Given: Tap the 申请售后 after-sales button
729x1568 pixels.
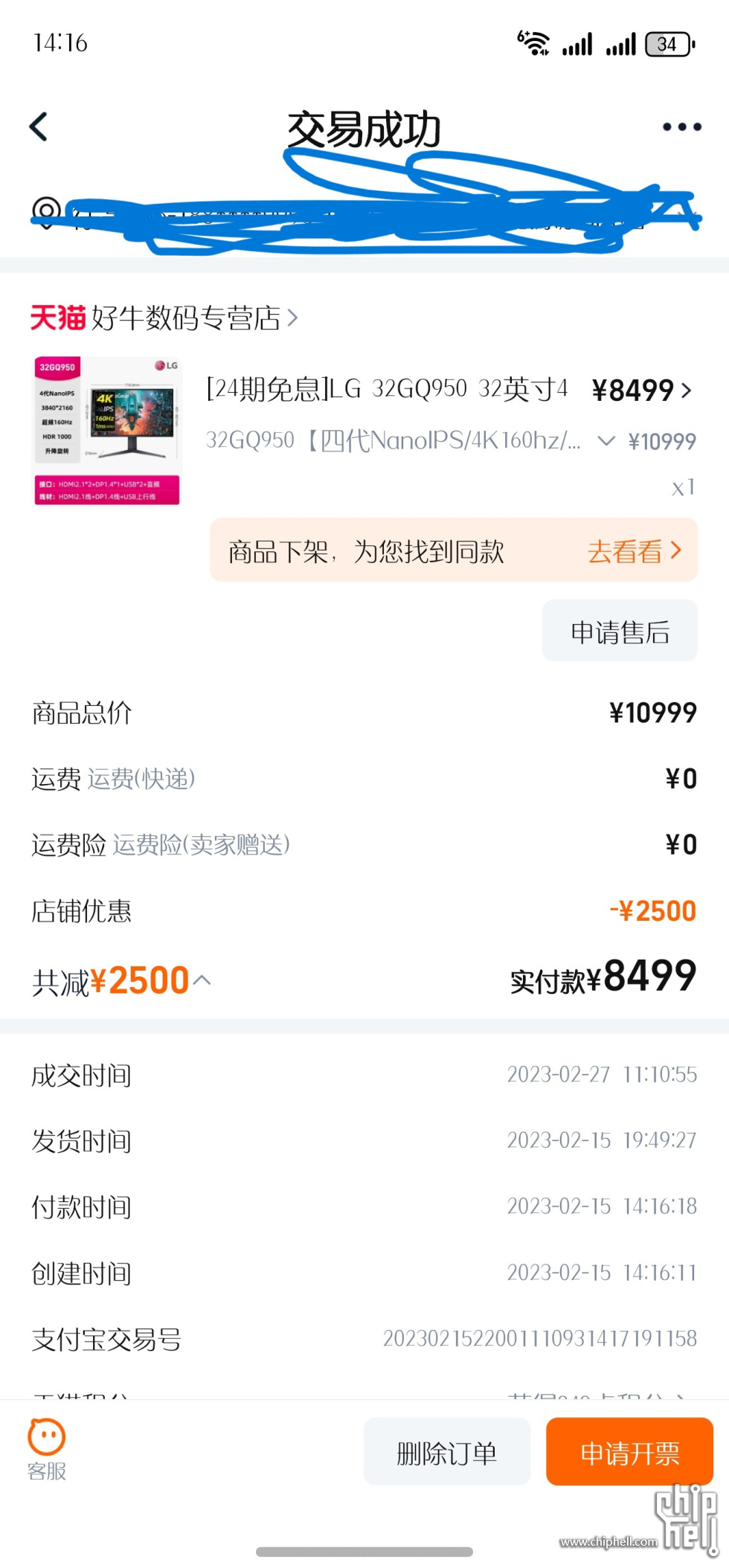Looking at the screenshot, I should [620, 632].
